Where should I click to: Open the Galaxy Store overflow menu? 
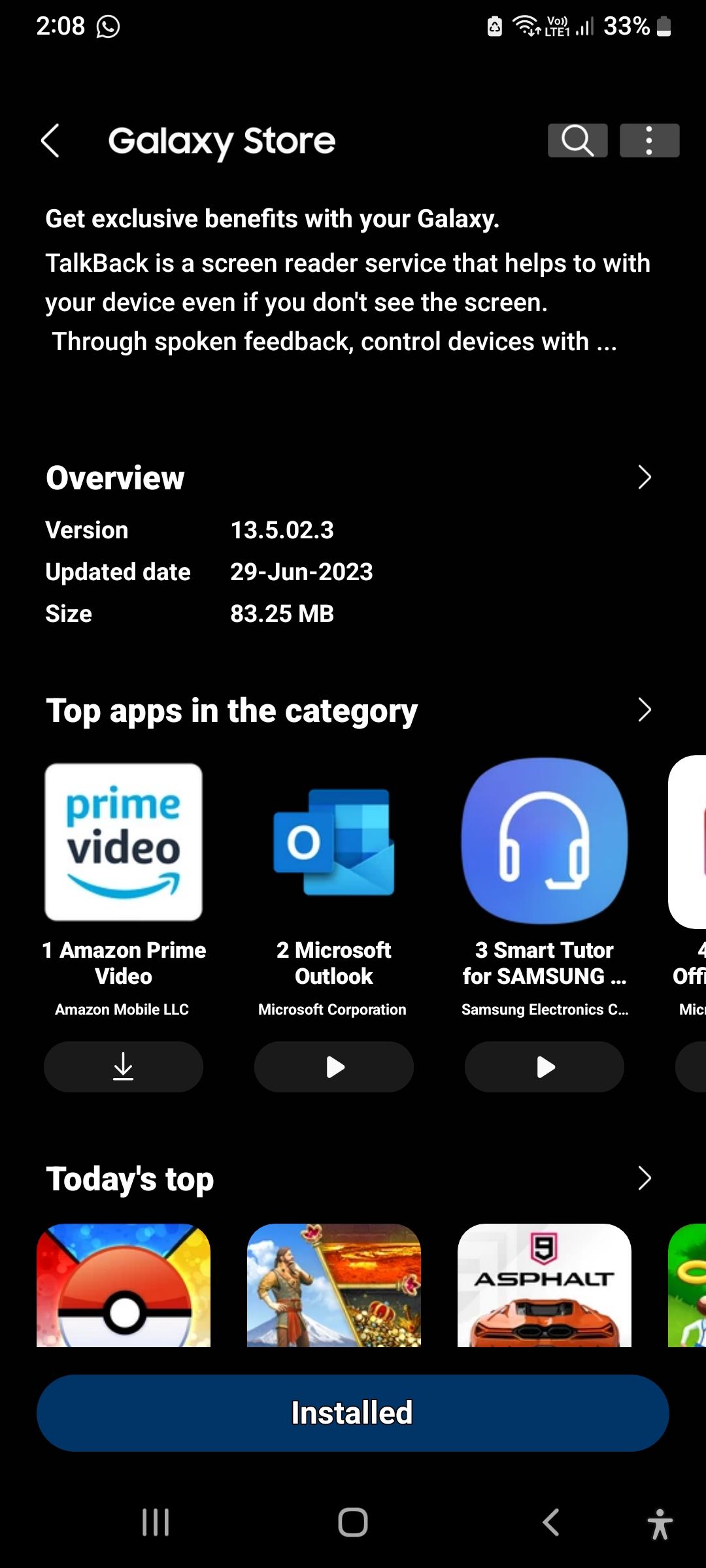[x=649, y=140]
